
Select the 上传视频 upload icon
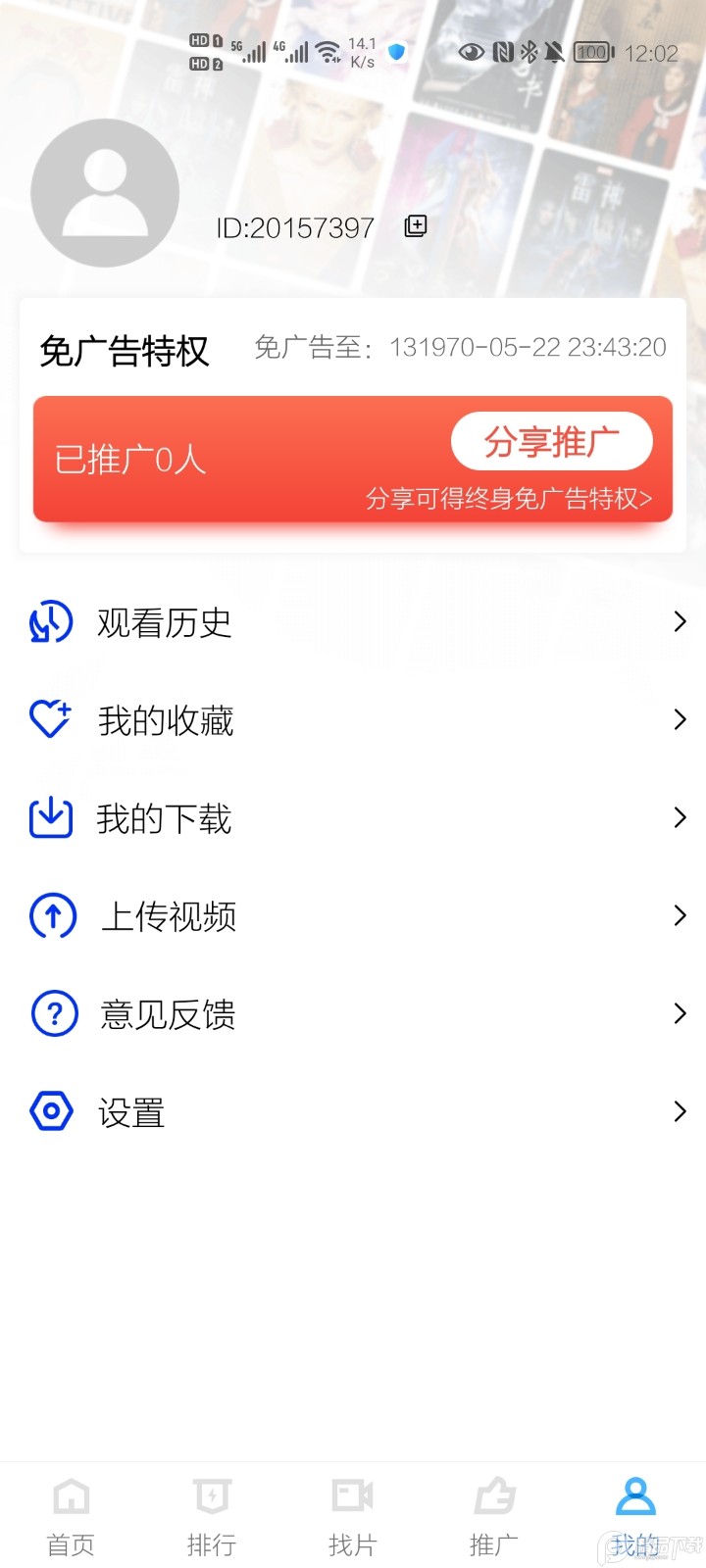tap(51, 915)
